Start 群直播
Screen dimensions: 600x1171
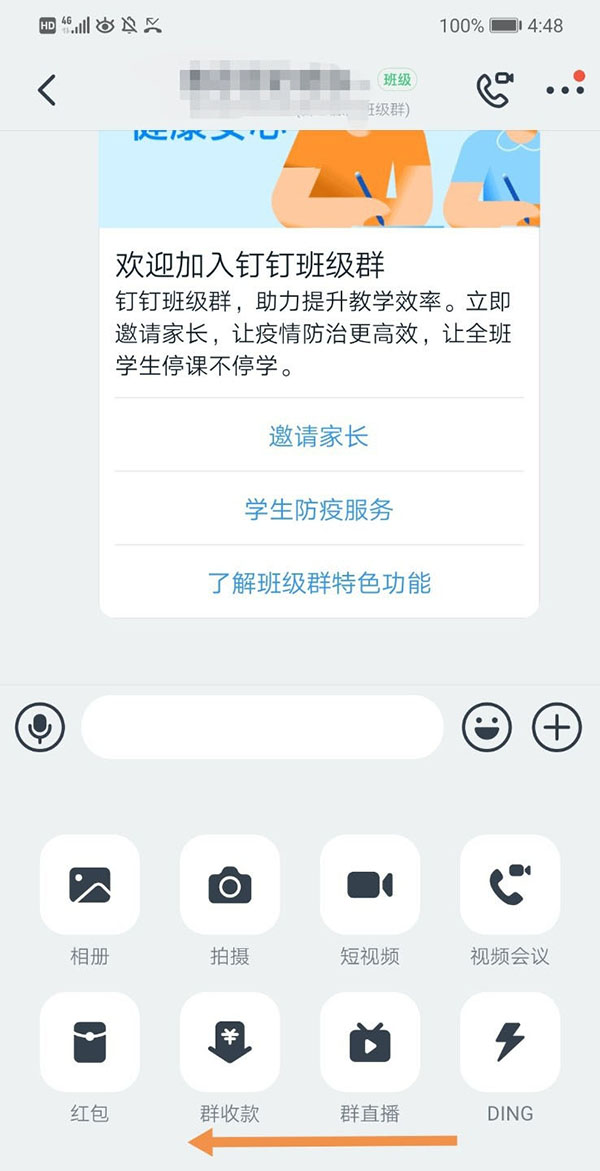[x=370, y=1043]
